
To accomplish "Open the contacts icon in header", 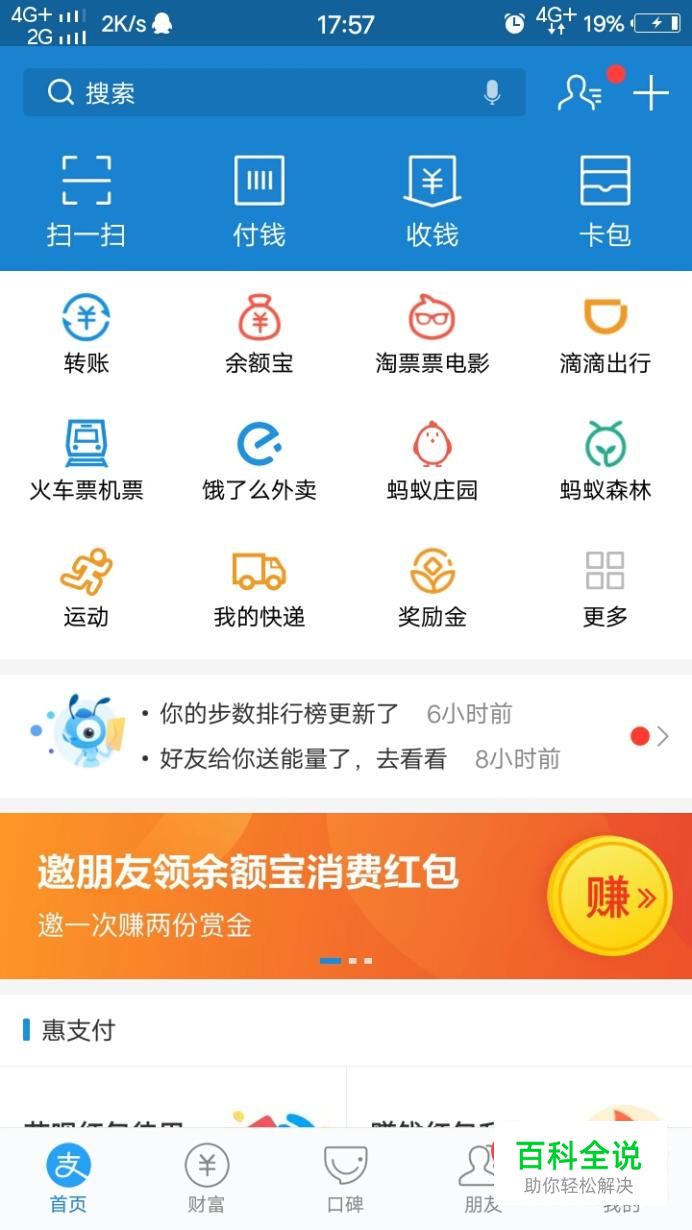I will coord(579,93).
